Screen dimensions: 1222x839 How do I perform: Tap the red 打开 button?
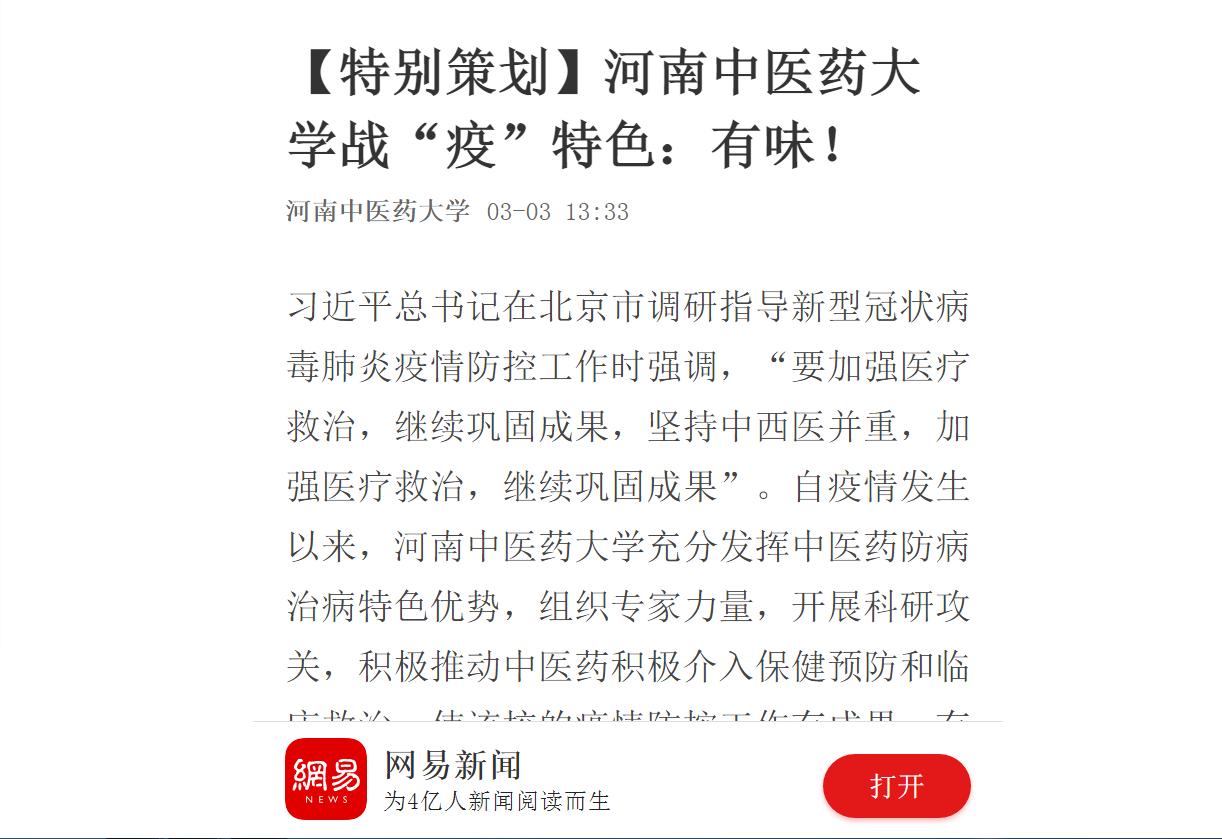point(896,786)
